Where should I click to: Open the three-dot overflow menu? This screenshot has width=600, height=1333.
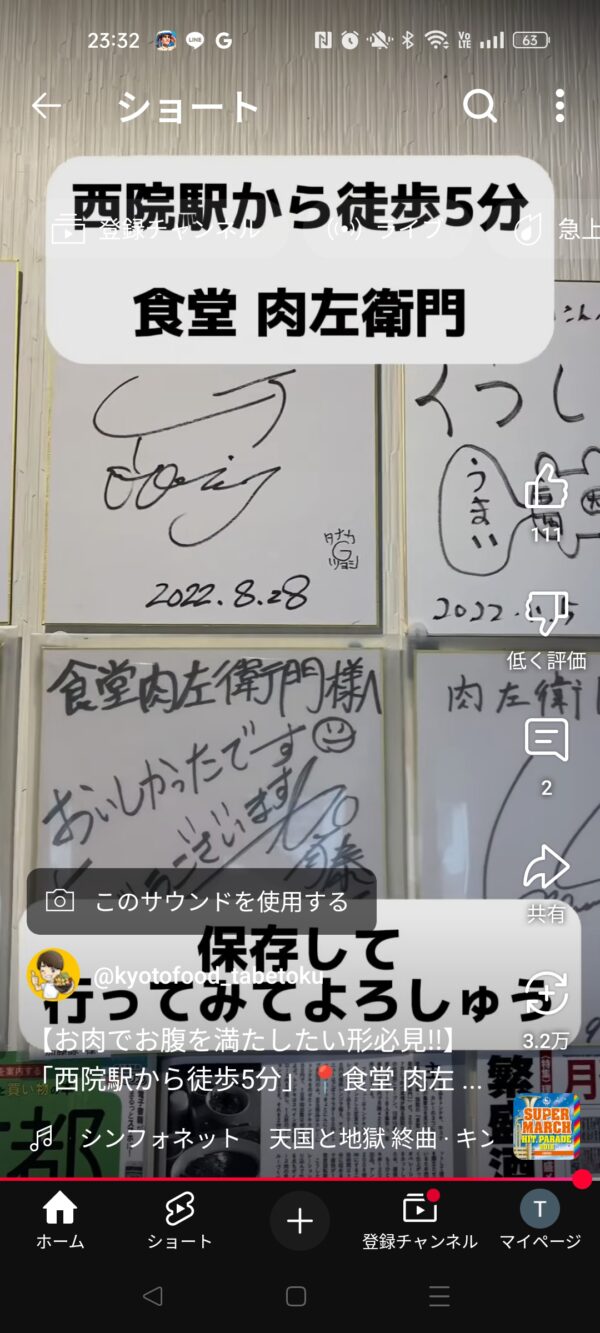click(x=560, y=106)
